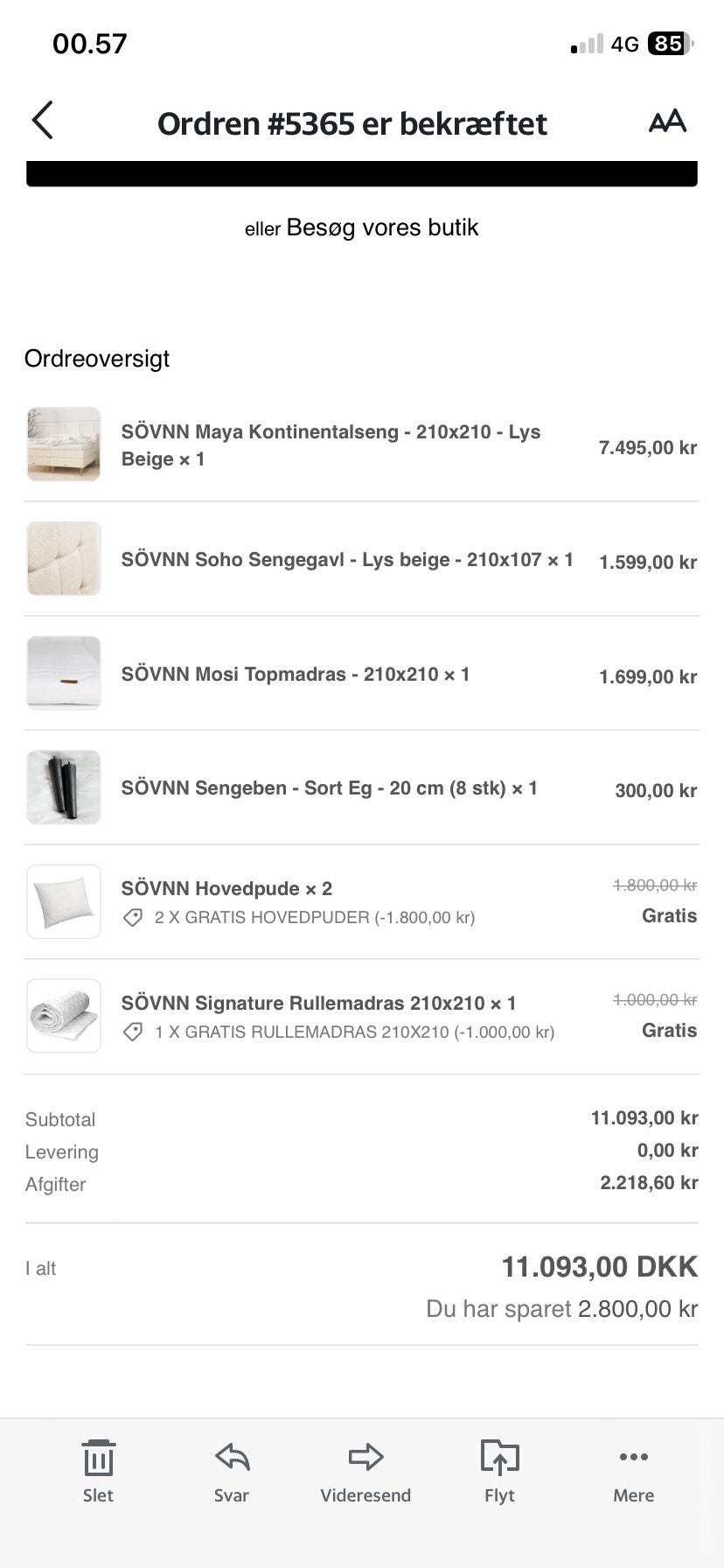Move the email using Flyt
The height and width of the screenshot is (1568, 724).
pyautogui.click(x=499, y=1472)
